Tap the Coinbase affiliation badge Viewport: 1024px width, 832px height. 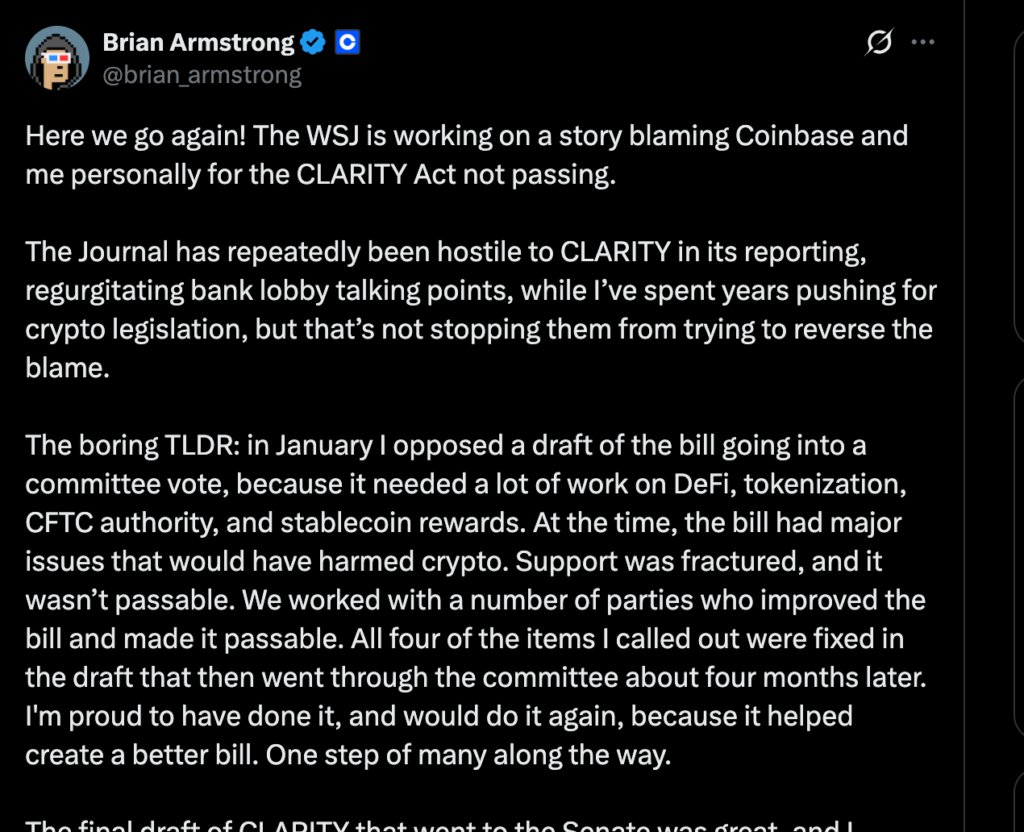click(347, 42)
